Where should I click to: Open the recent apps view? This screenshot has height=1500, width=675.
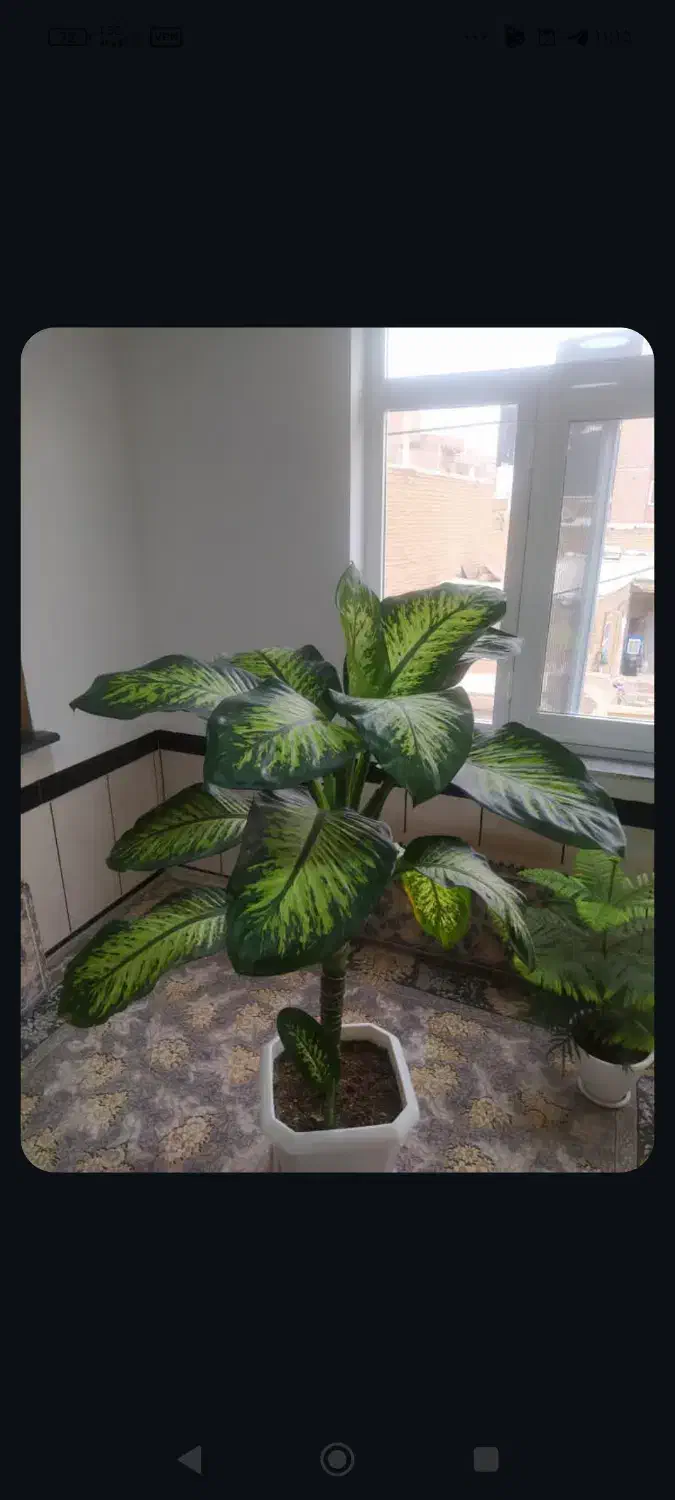(x=486, y=1459)
